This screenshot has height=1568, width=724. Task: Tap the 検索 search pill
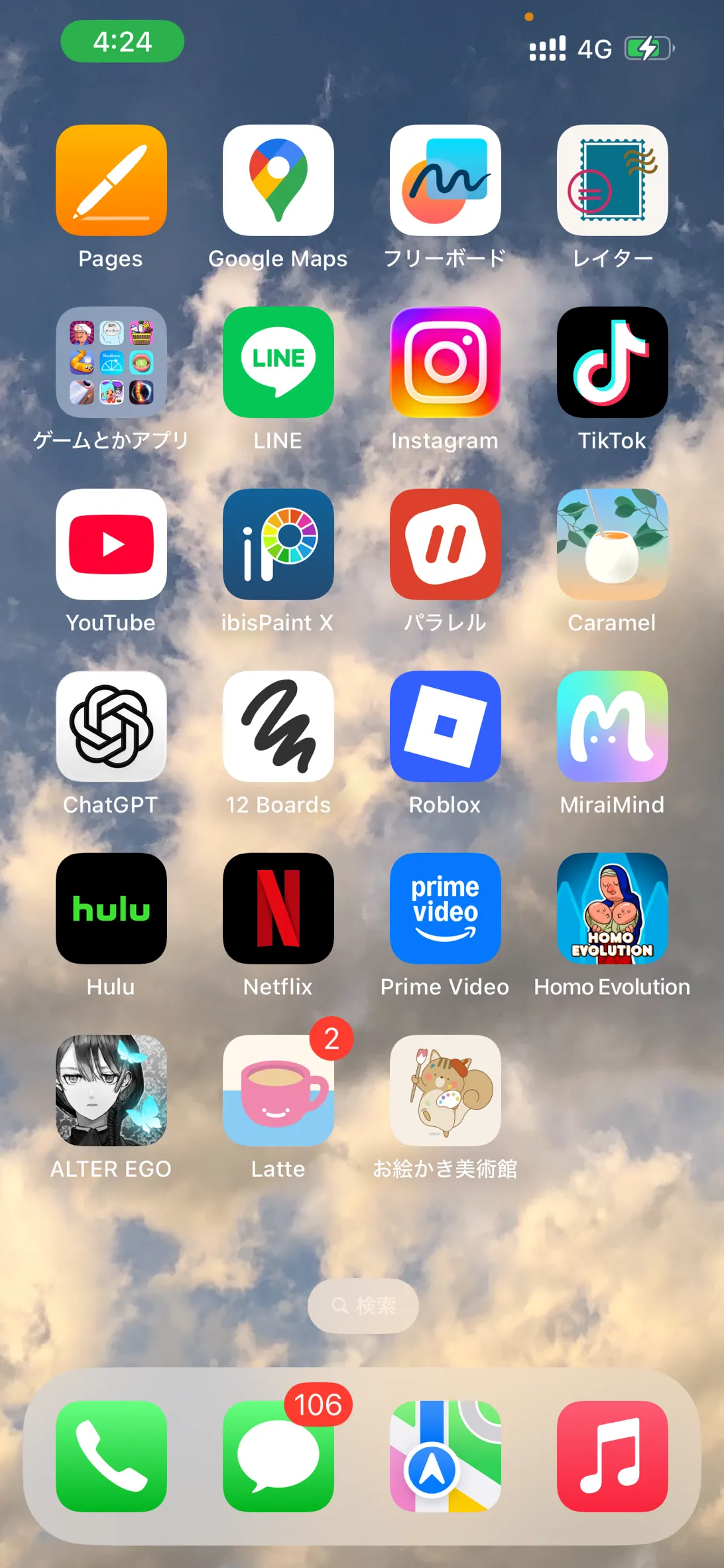[x=363, y=1305]
